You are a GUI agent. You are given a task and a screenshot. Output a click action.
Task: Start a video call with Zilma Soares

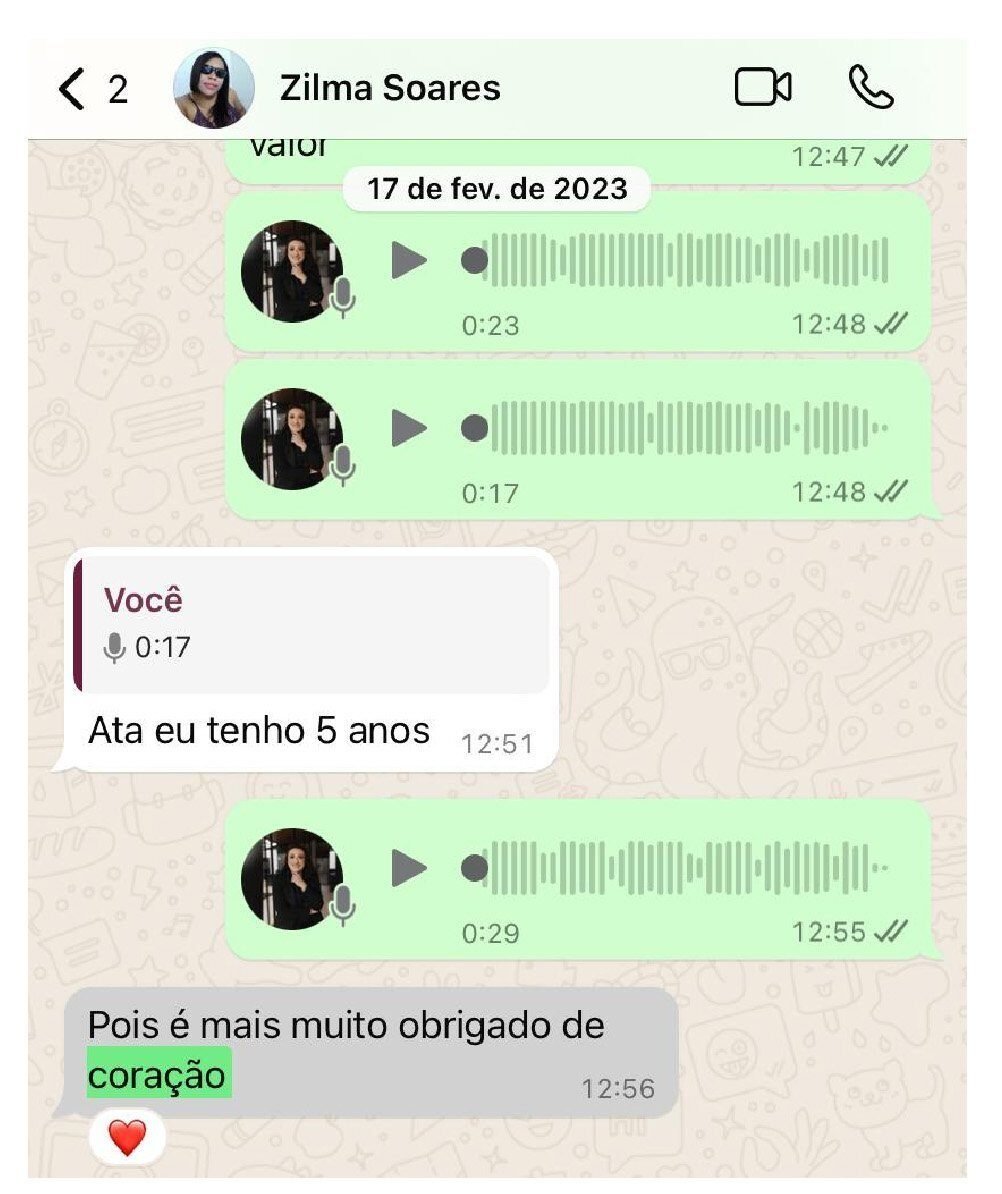[762, 88]
